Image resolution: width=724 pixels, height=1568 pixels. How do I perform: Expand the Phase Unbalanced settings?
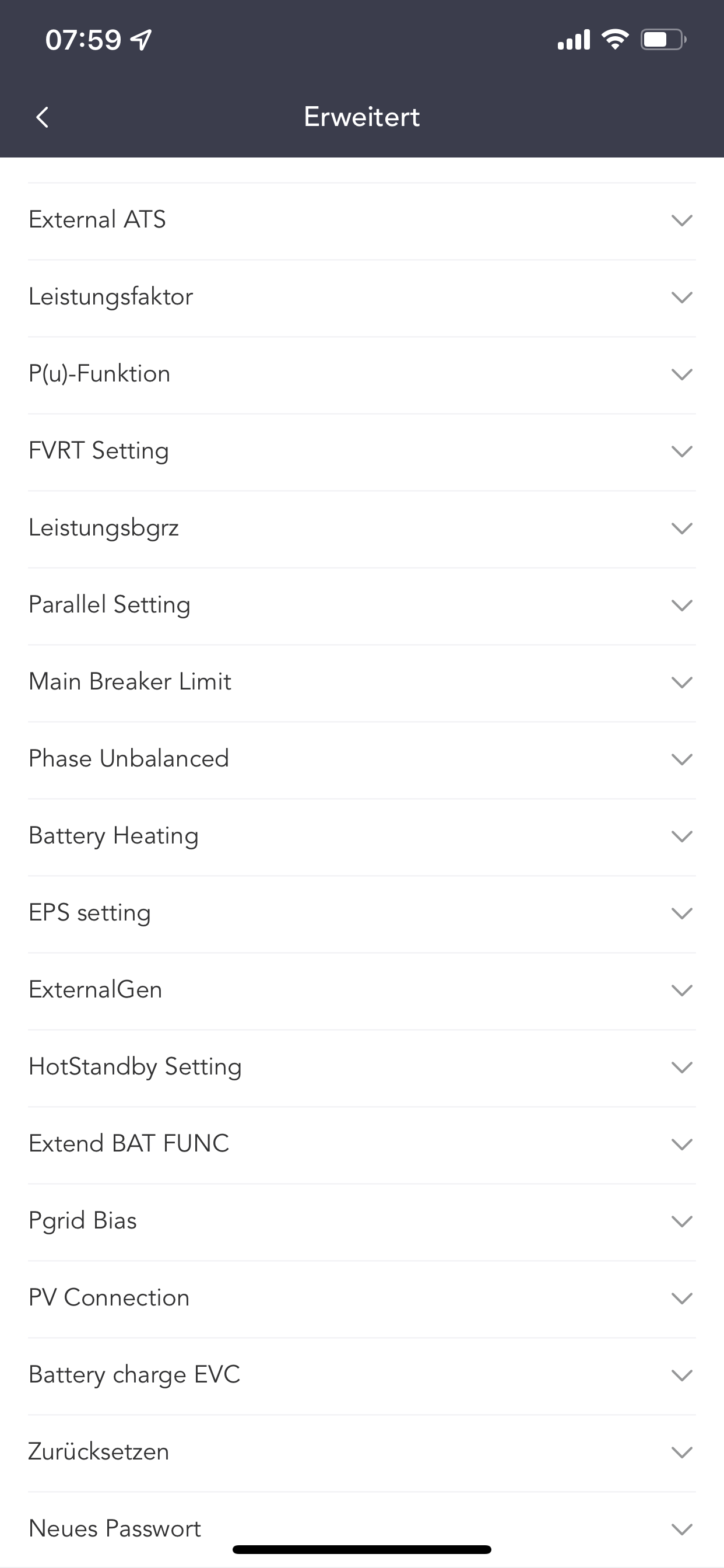681,758
